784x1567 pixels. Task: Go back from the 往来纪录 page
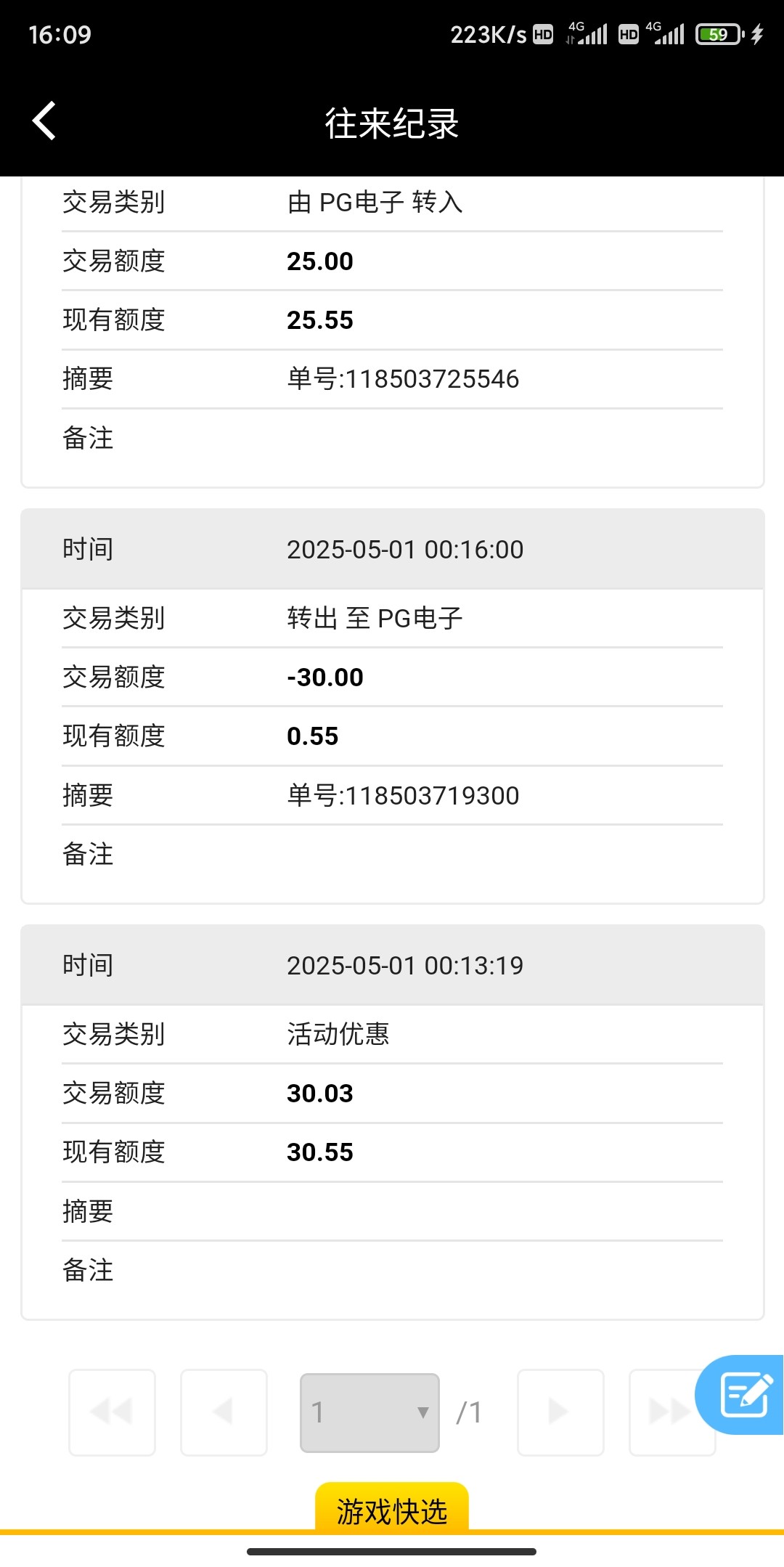click(x=45, y=121)
